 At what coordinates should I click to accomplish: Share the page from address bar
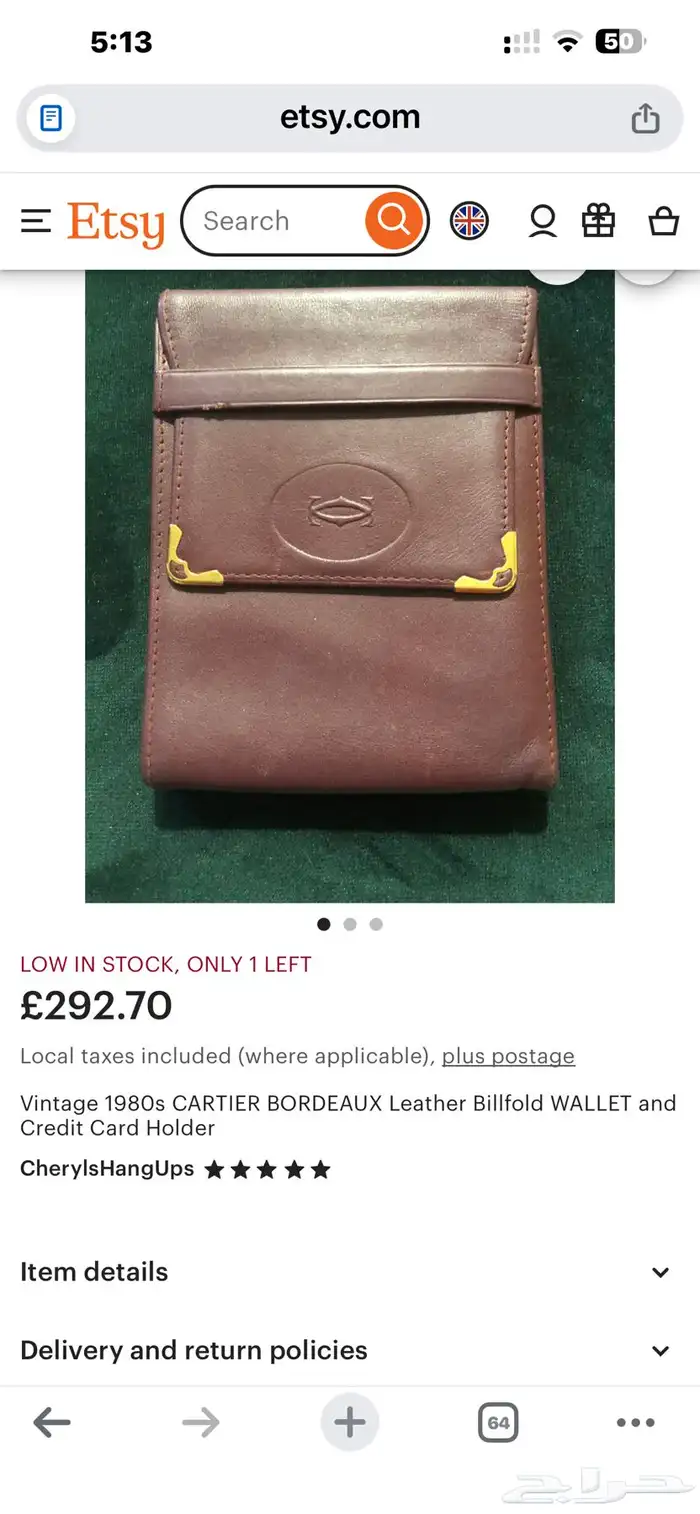(x=645, y=118)
